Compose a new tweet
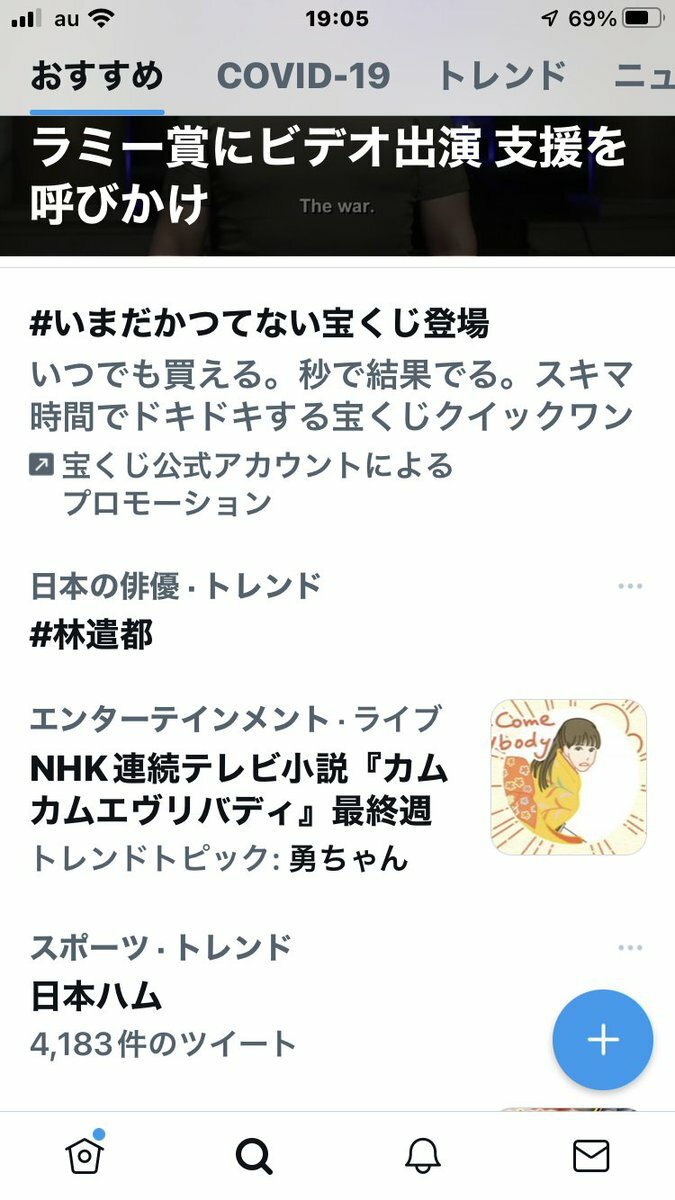The image size is (675, 1200). (x=603, y=1040)
